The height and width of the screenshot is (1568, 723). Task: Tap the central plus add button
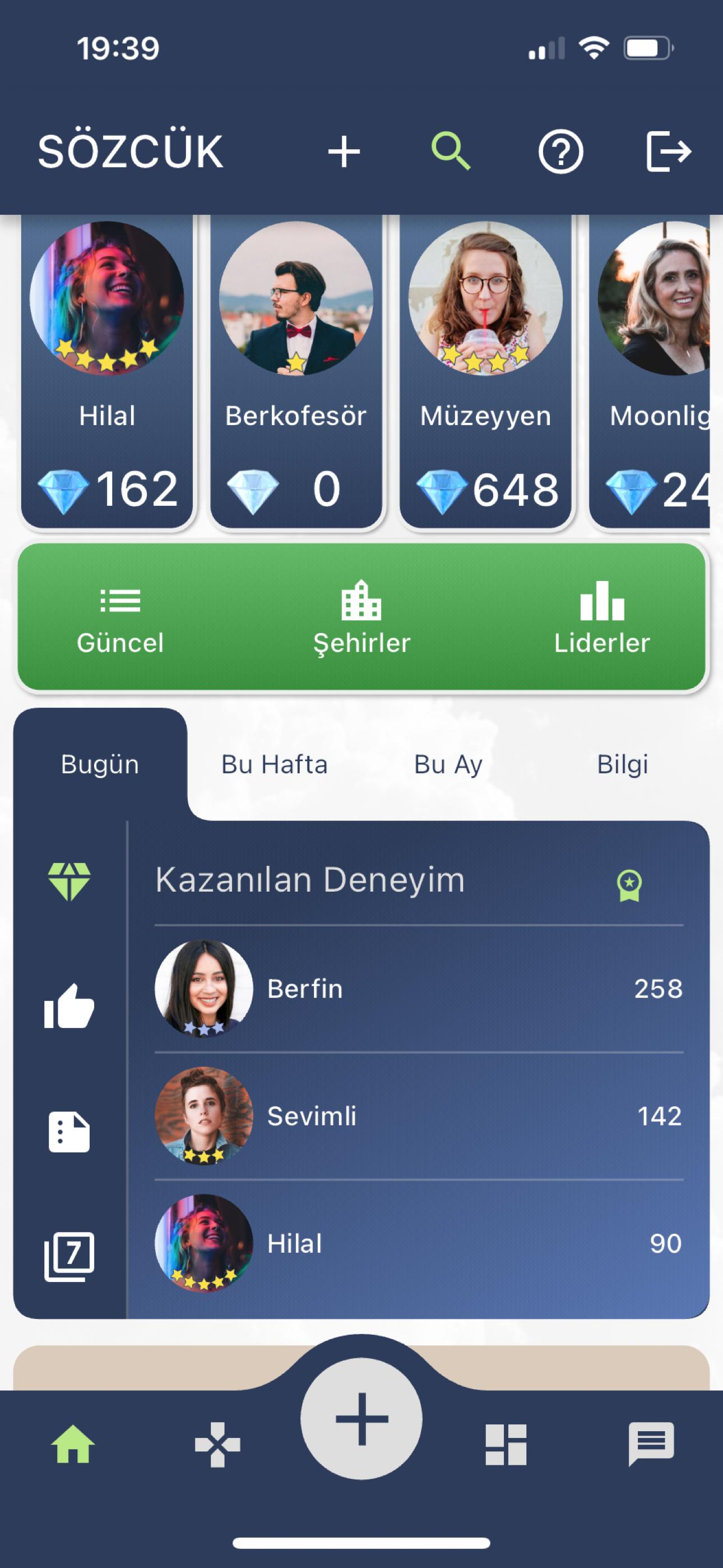(361, 1418)
